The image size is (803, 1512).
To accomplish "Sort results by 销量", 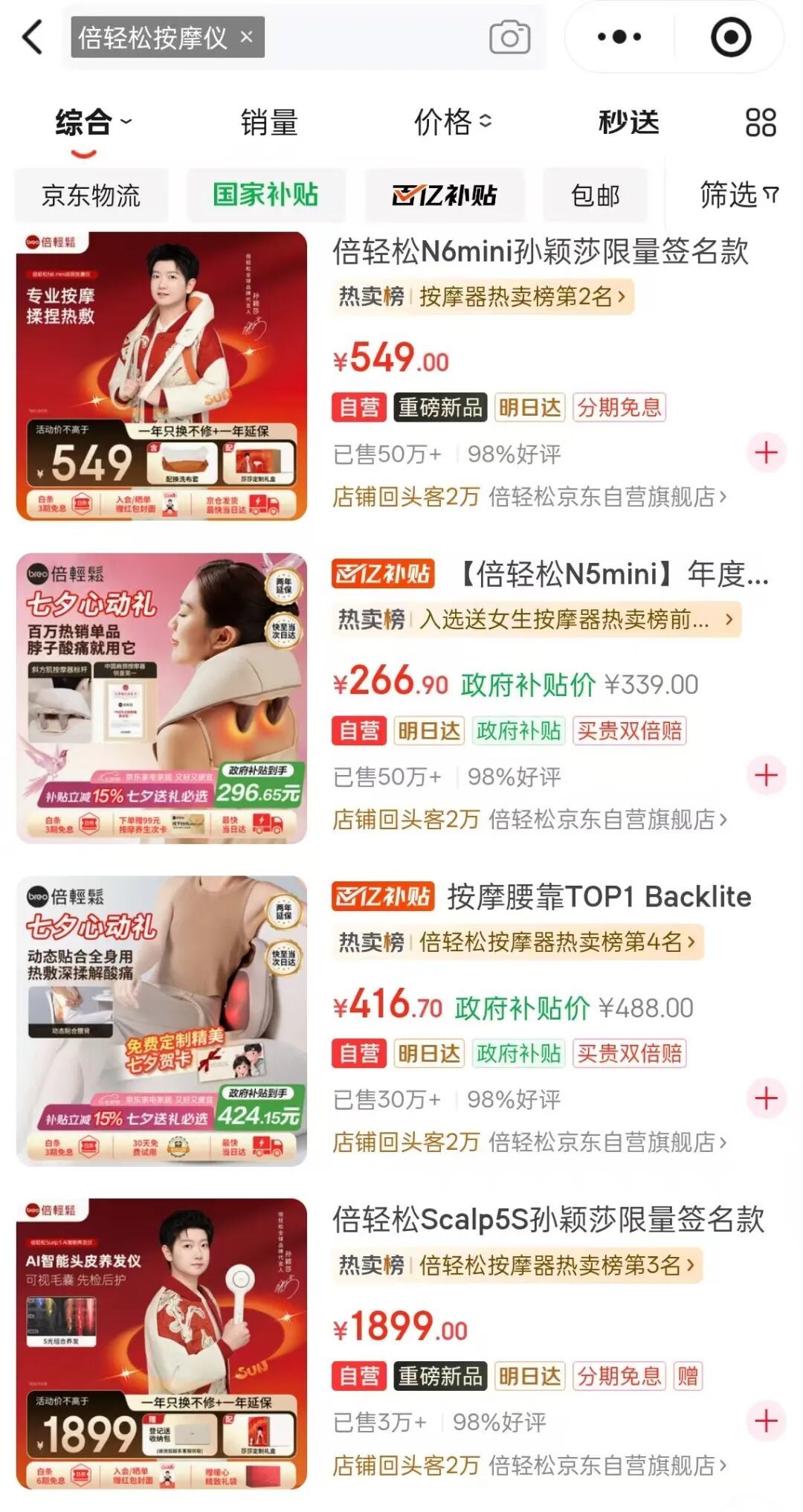I will 269,122.
